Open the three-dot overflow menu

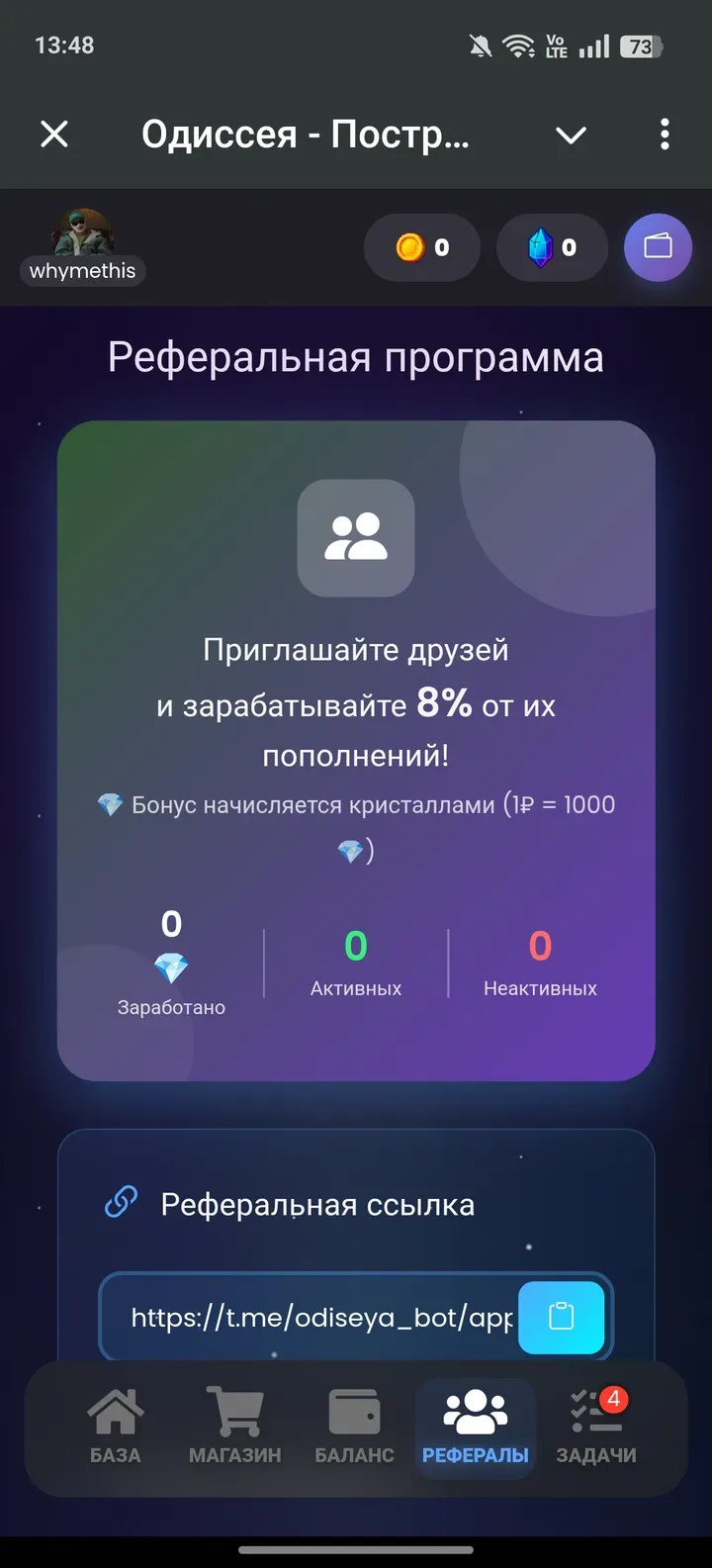click(x=664, y=135)
